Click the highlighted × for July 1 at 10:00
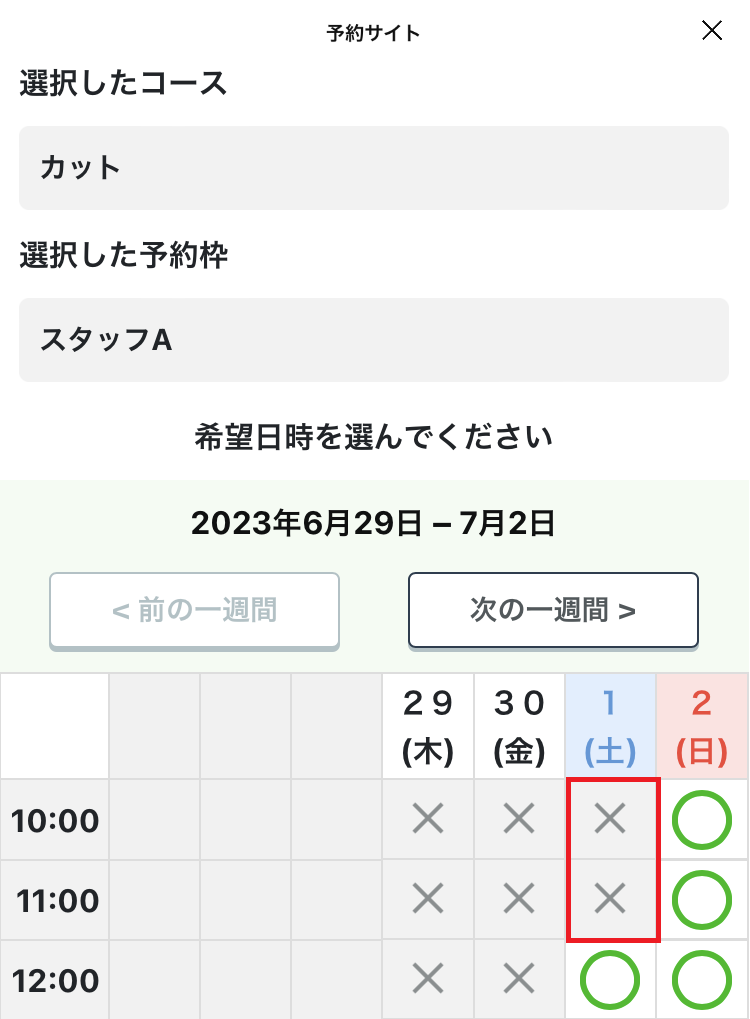 coord(610,819)
